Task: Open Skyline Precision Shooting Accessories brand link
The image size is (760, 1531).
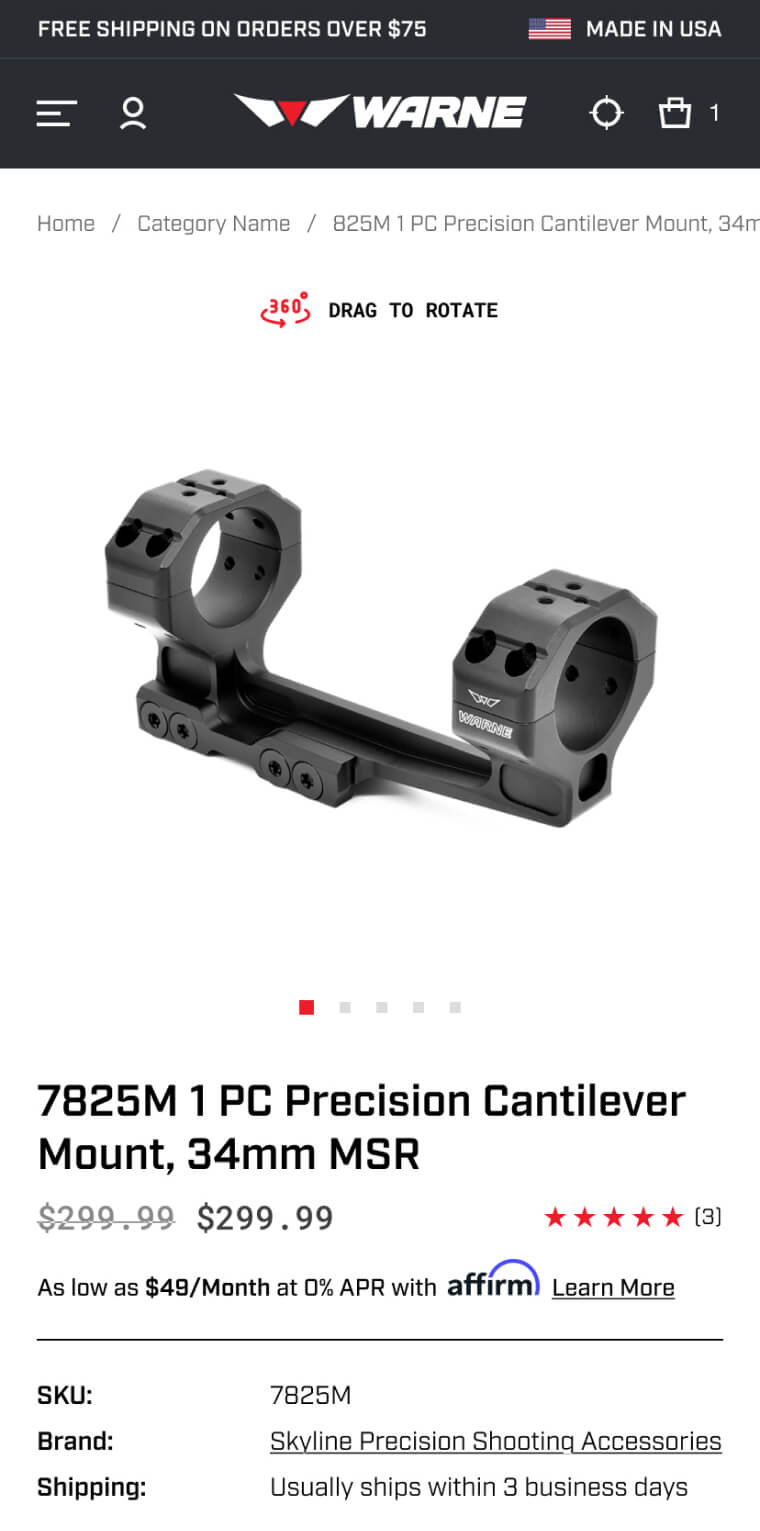Action: tap(495, 1441)
